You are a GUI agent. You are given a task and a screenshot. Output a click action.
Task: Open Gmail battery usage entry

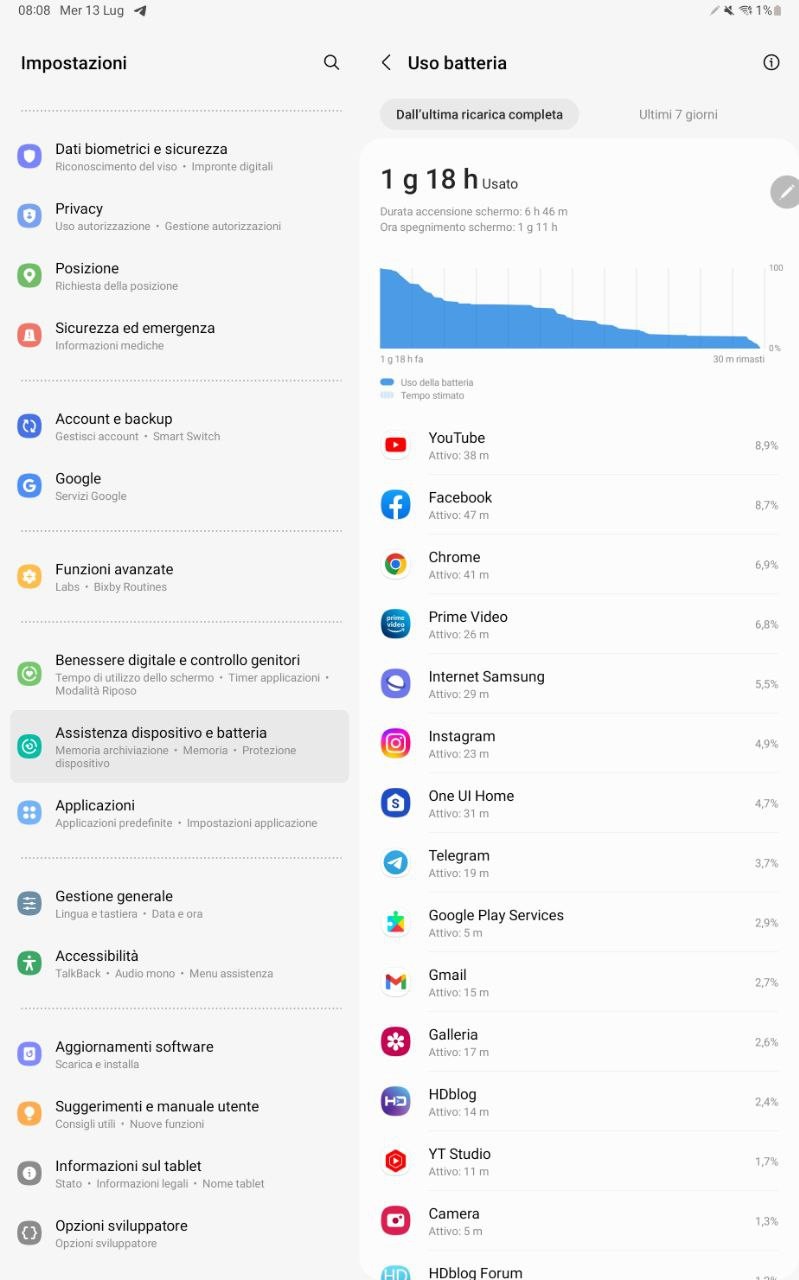(x=578, y=982)
